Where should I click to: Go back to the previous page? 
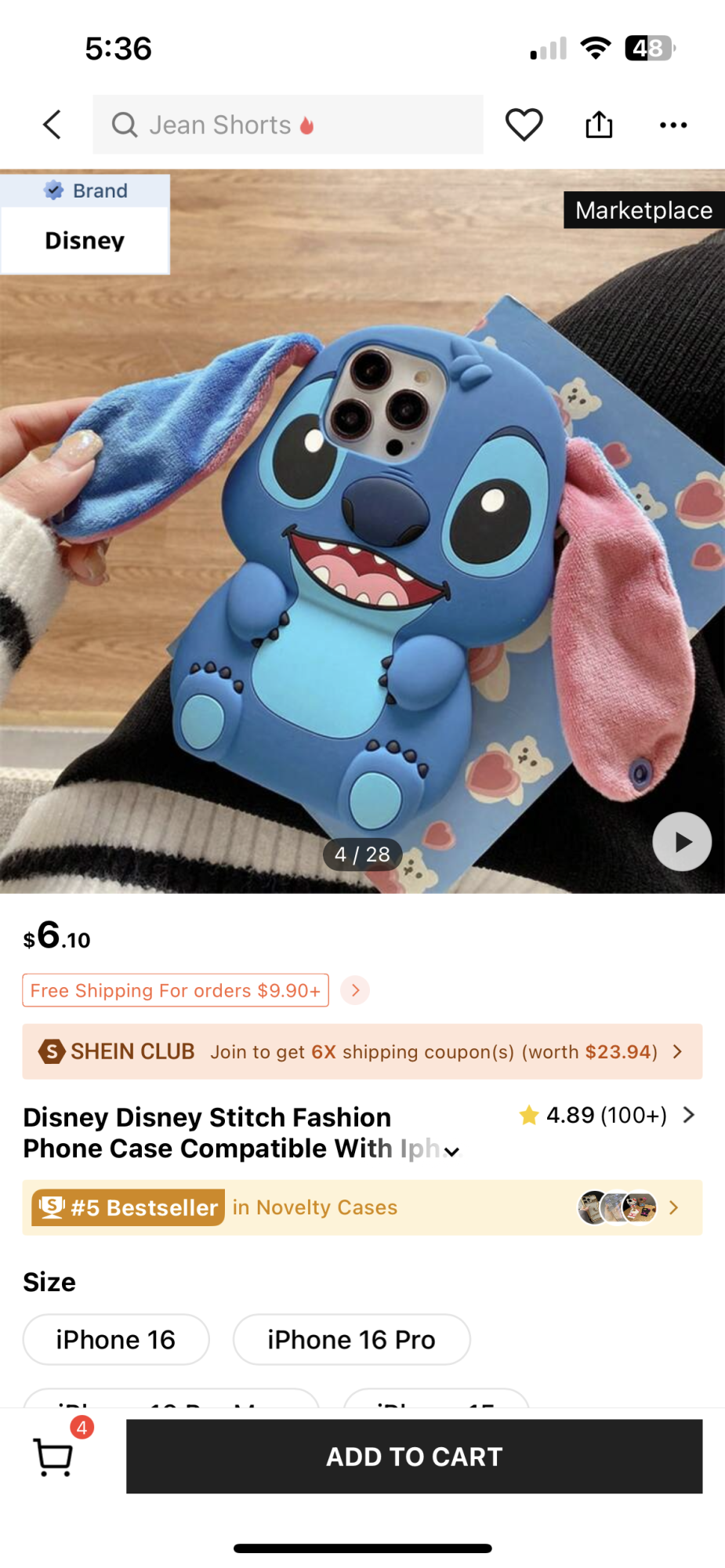pyautogui.click(x=52, y=125)
